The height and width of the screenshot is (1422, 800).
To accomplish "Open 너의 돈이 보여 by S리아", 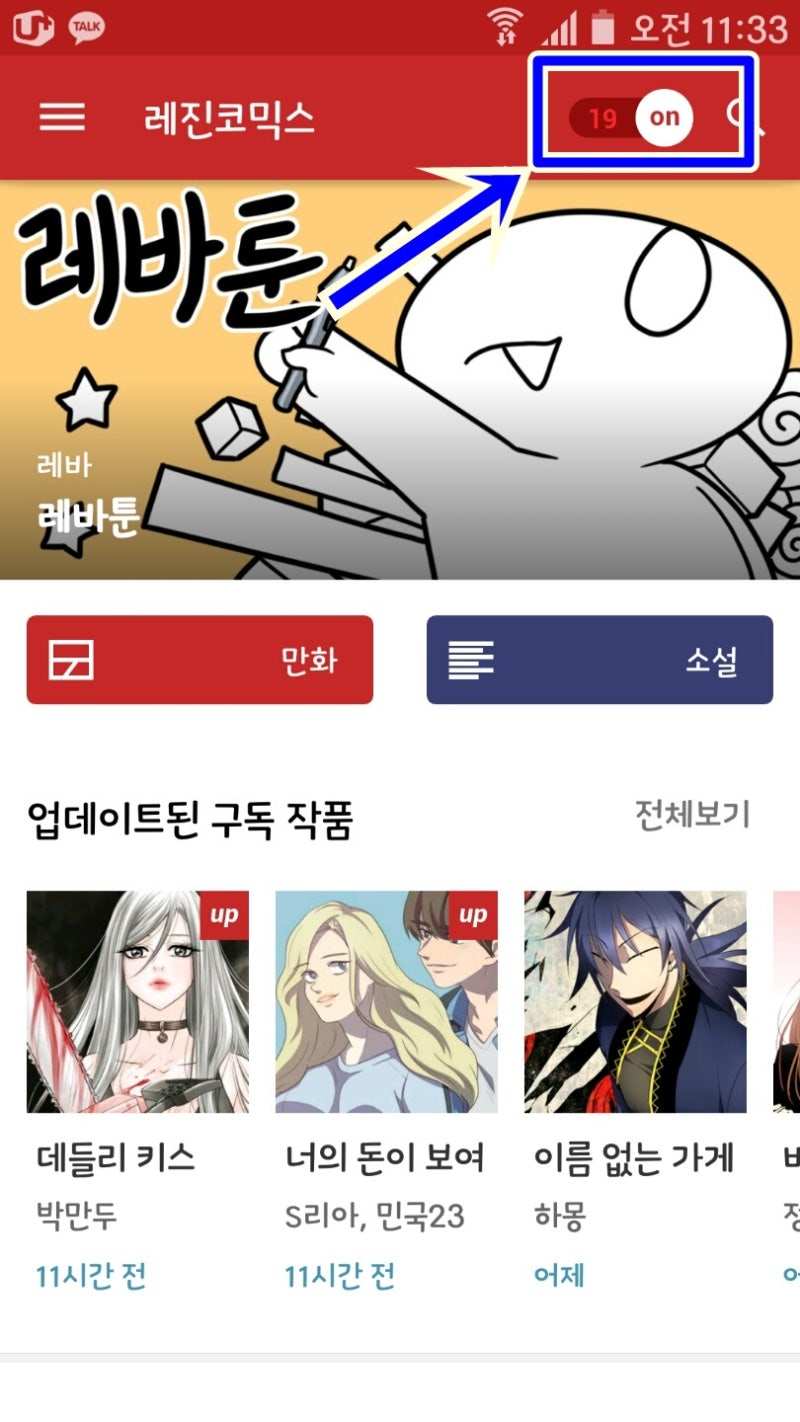I will [388, 1000].
